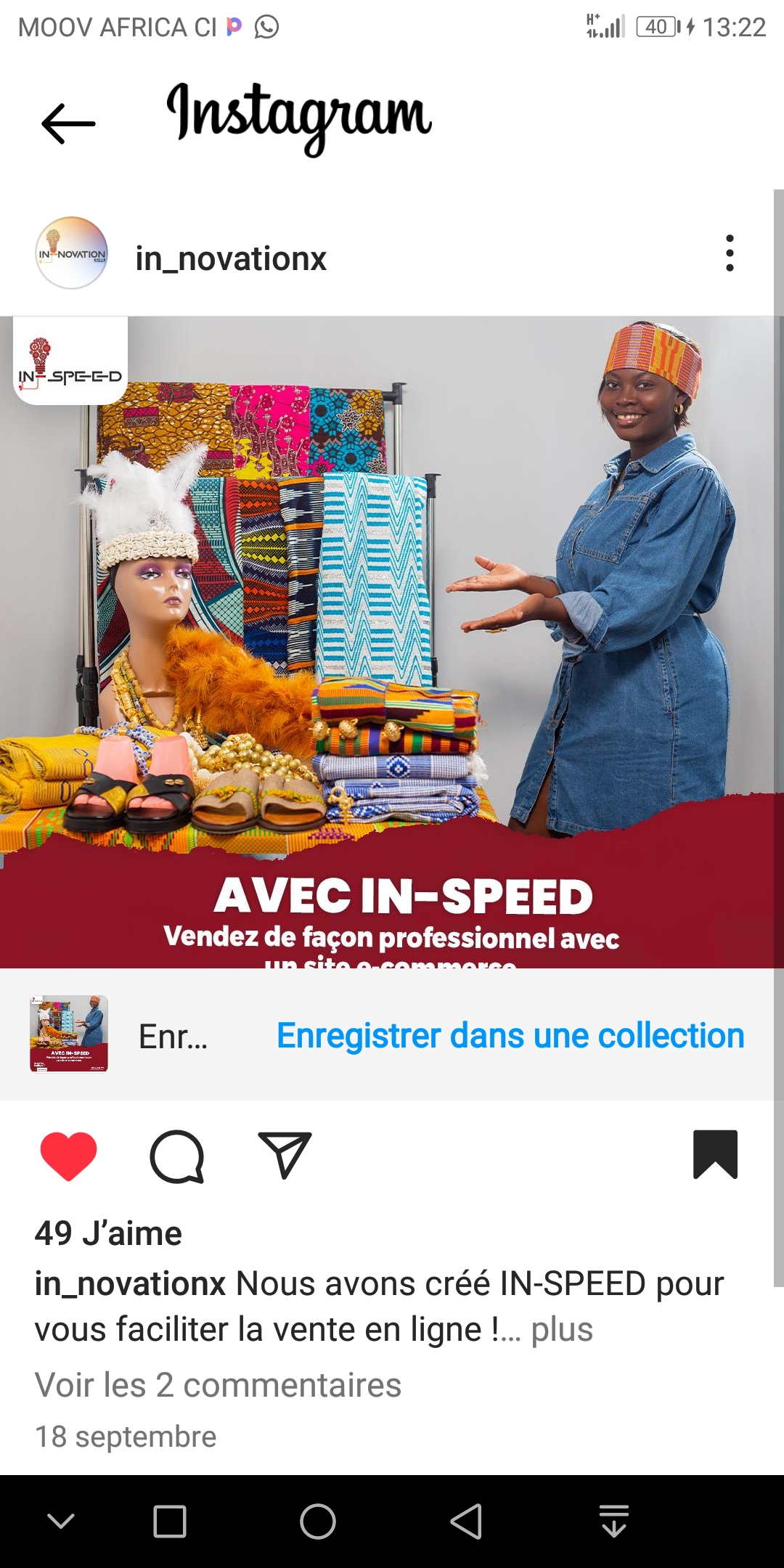Tap Voir les 2 commentaires

pyautogui.click(x=218, y=1385)
